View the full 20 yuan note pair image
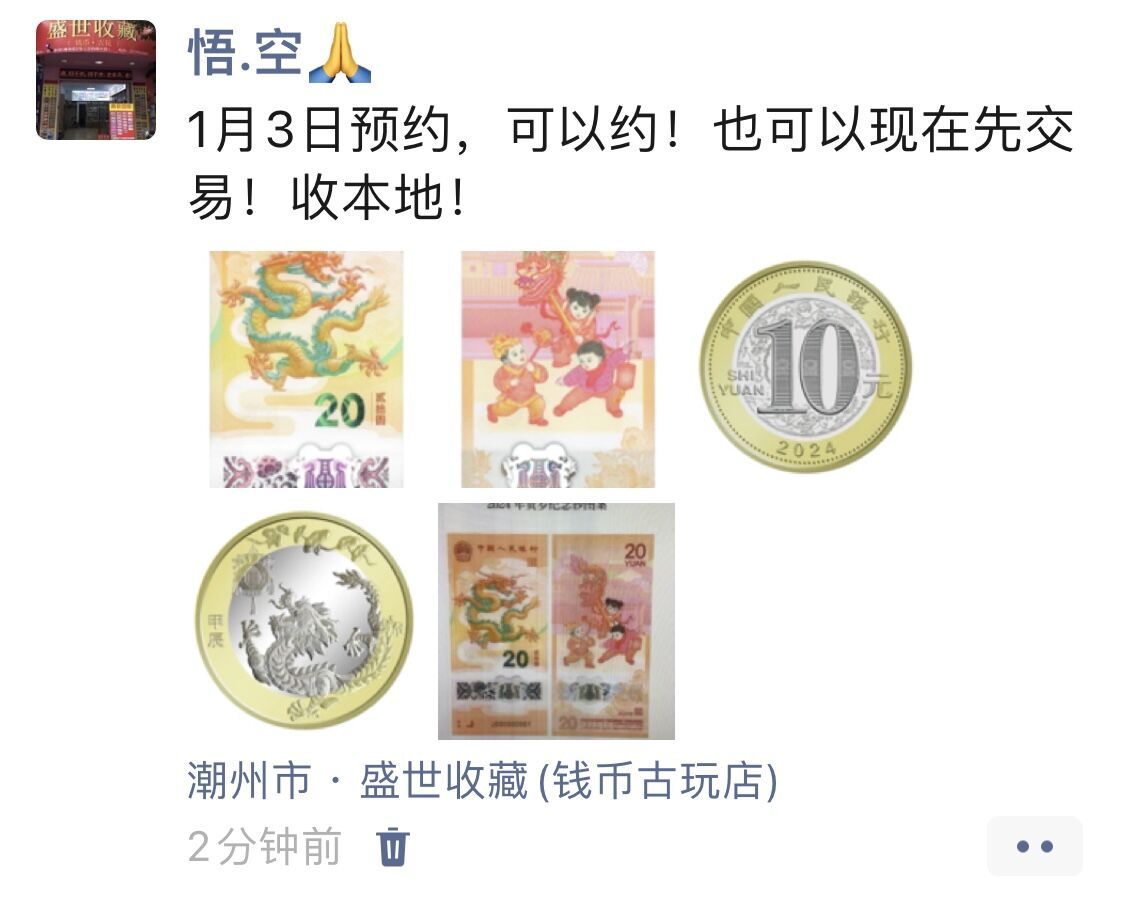Viewport: 1125px width, 917px height. pyautogui.click(x=556, y=621)
